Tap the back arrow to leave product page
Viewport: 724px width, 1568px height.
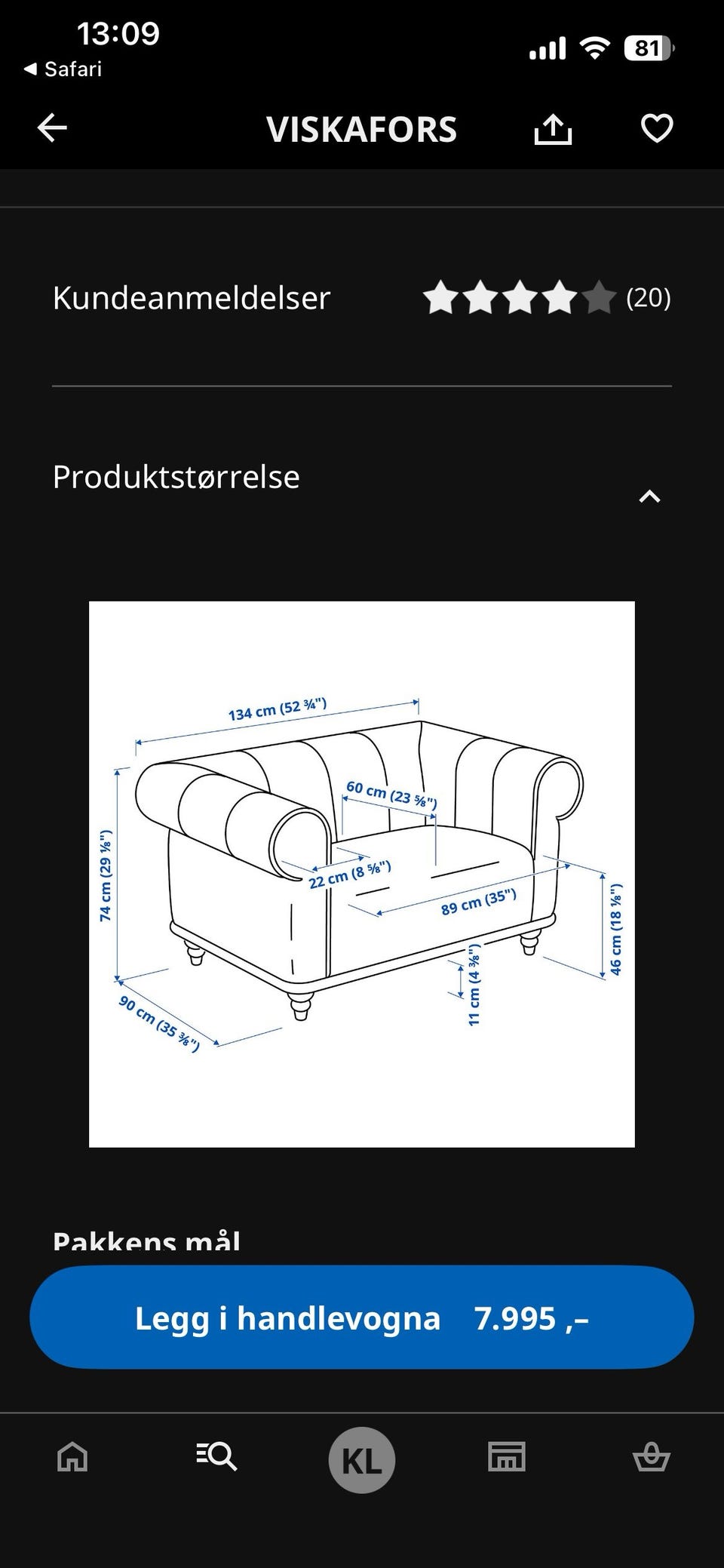click(x=53, y=128)
